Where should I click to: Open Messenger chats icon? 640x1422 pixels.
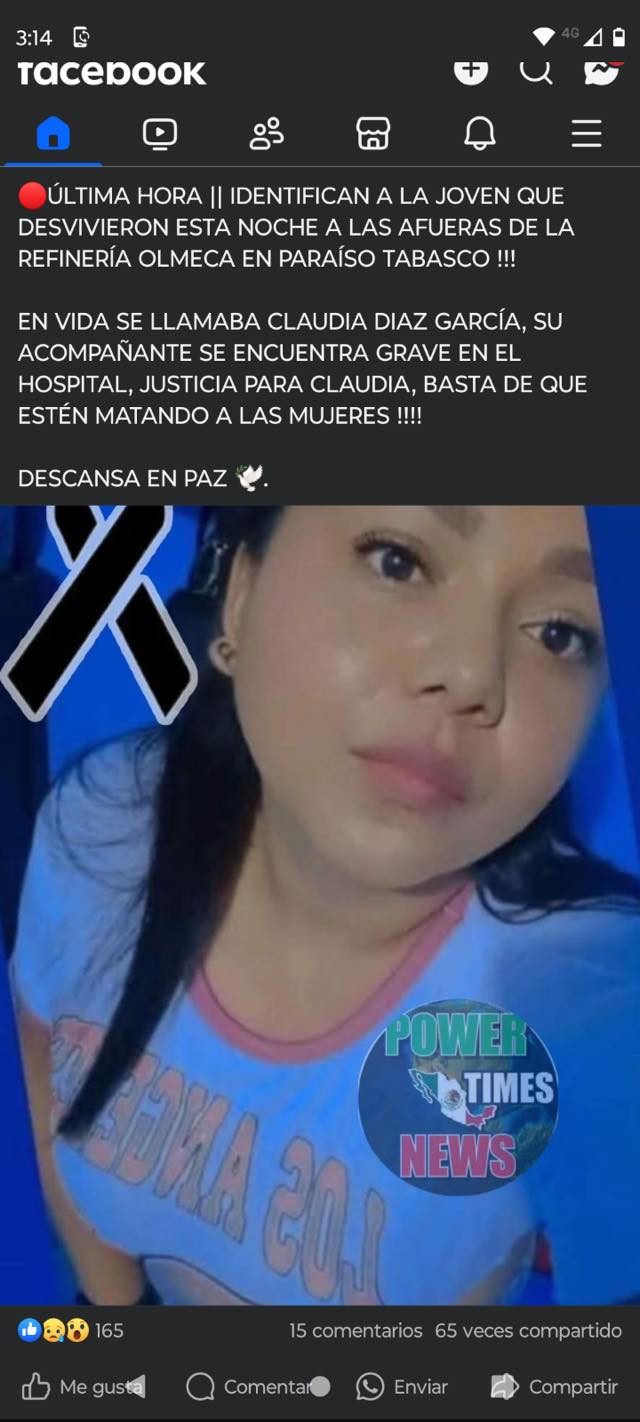click(x=601, y=71)
